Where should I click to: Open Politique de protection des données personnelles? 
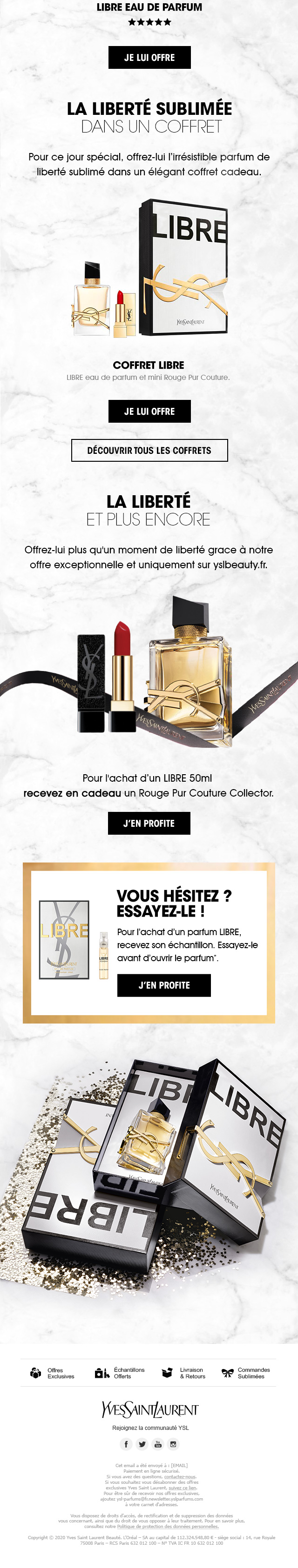click(x=168, y=1526)
